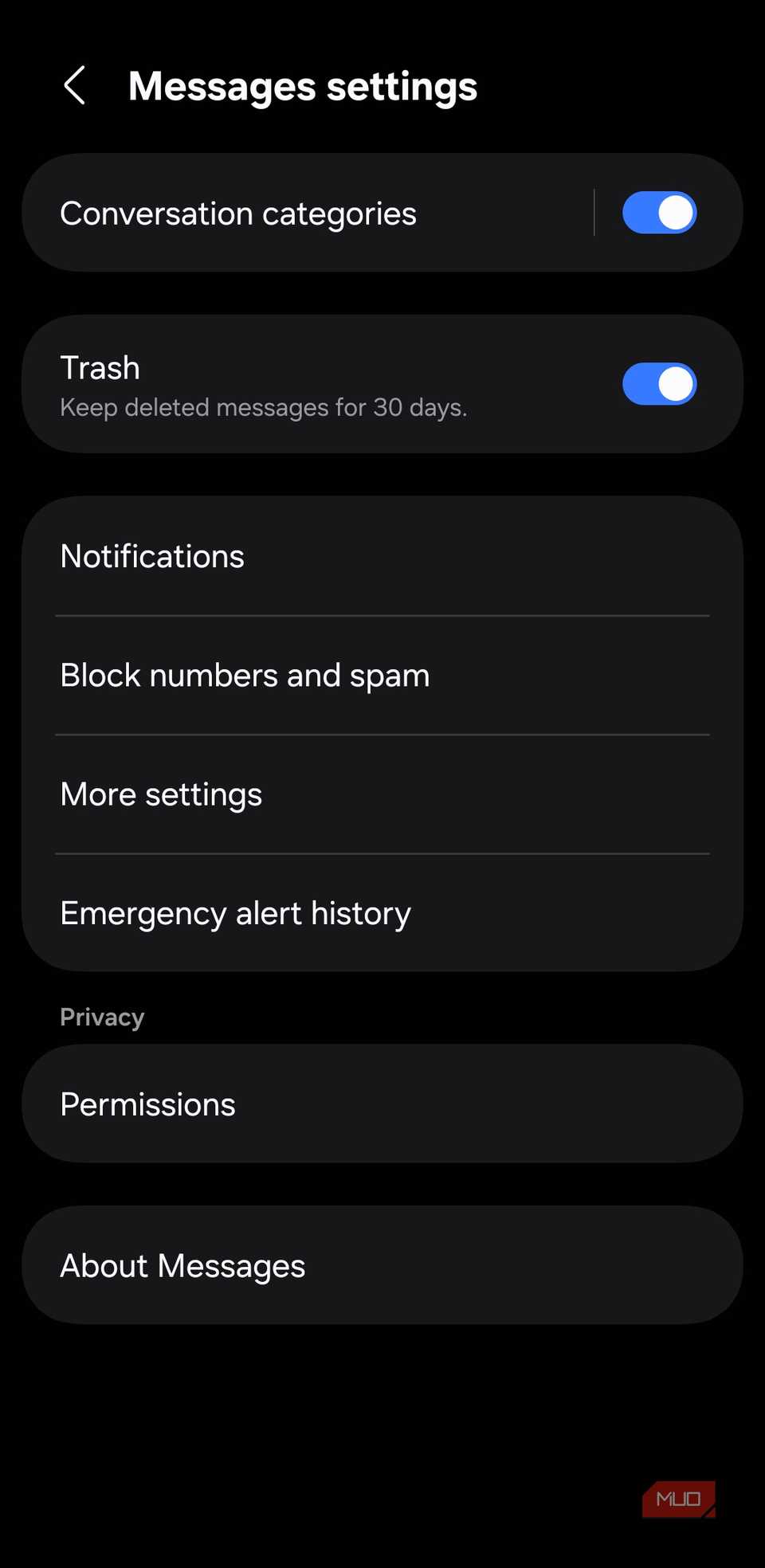
Task: Click the Conversation categories label
Action: (237, 213)
